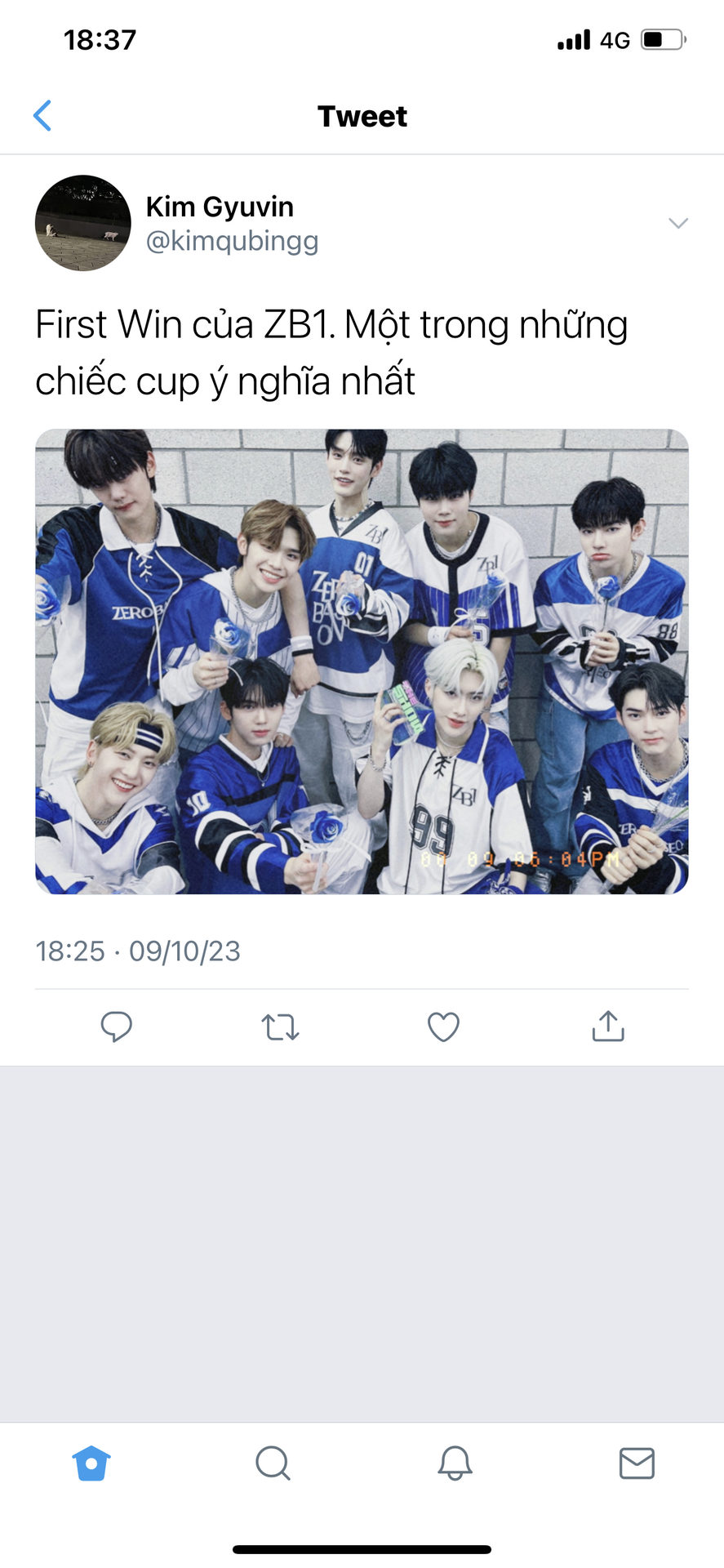The width and height of the screenshot is (724, 1568).
Task: Open the Messages envelope tab
Action: (637, 1463)
